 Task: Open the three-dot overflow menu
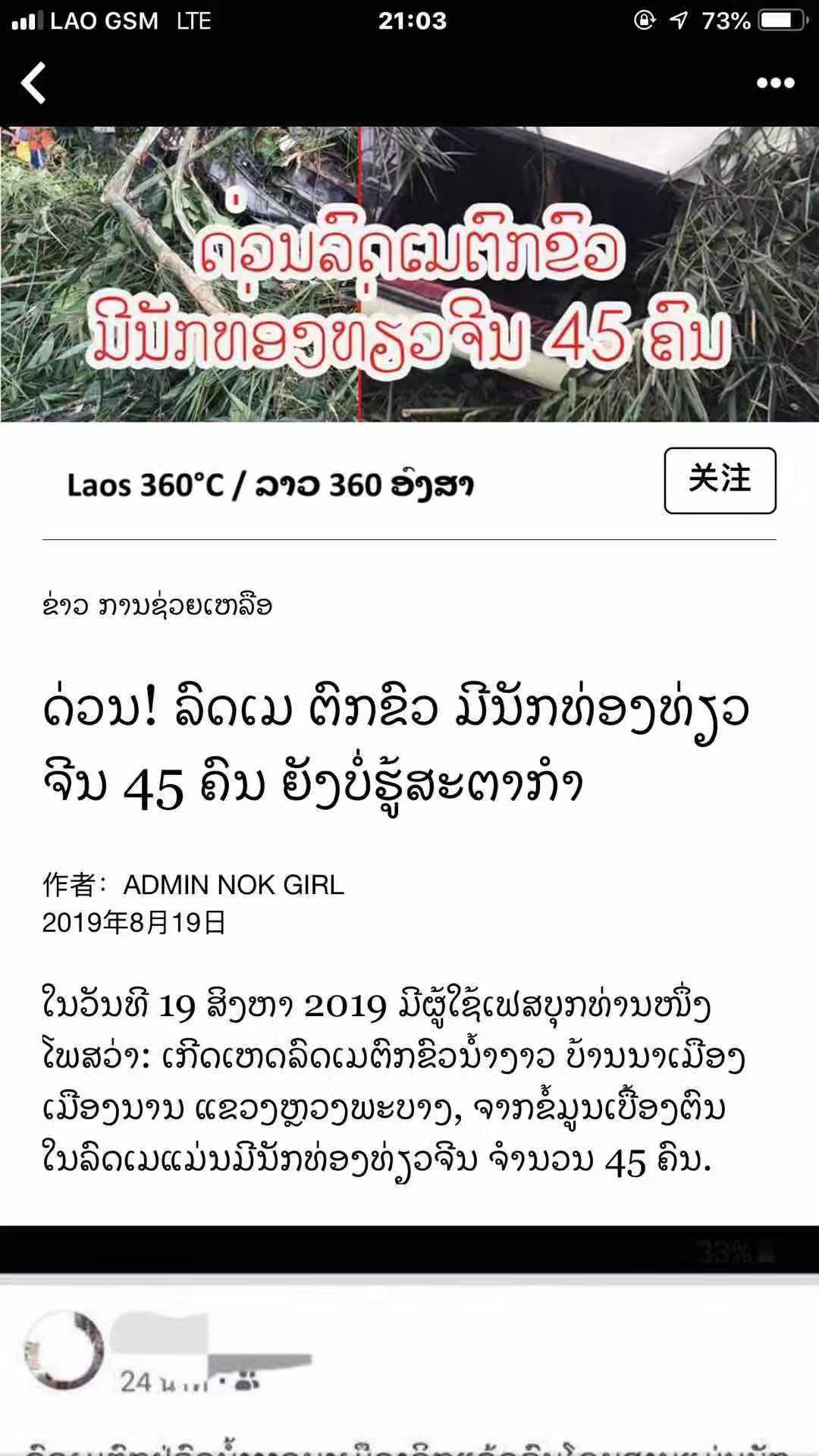(x=775, y=83)
